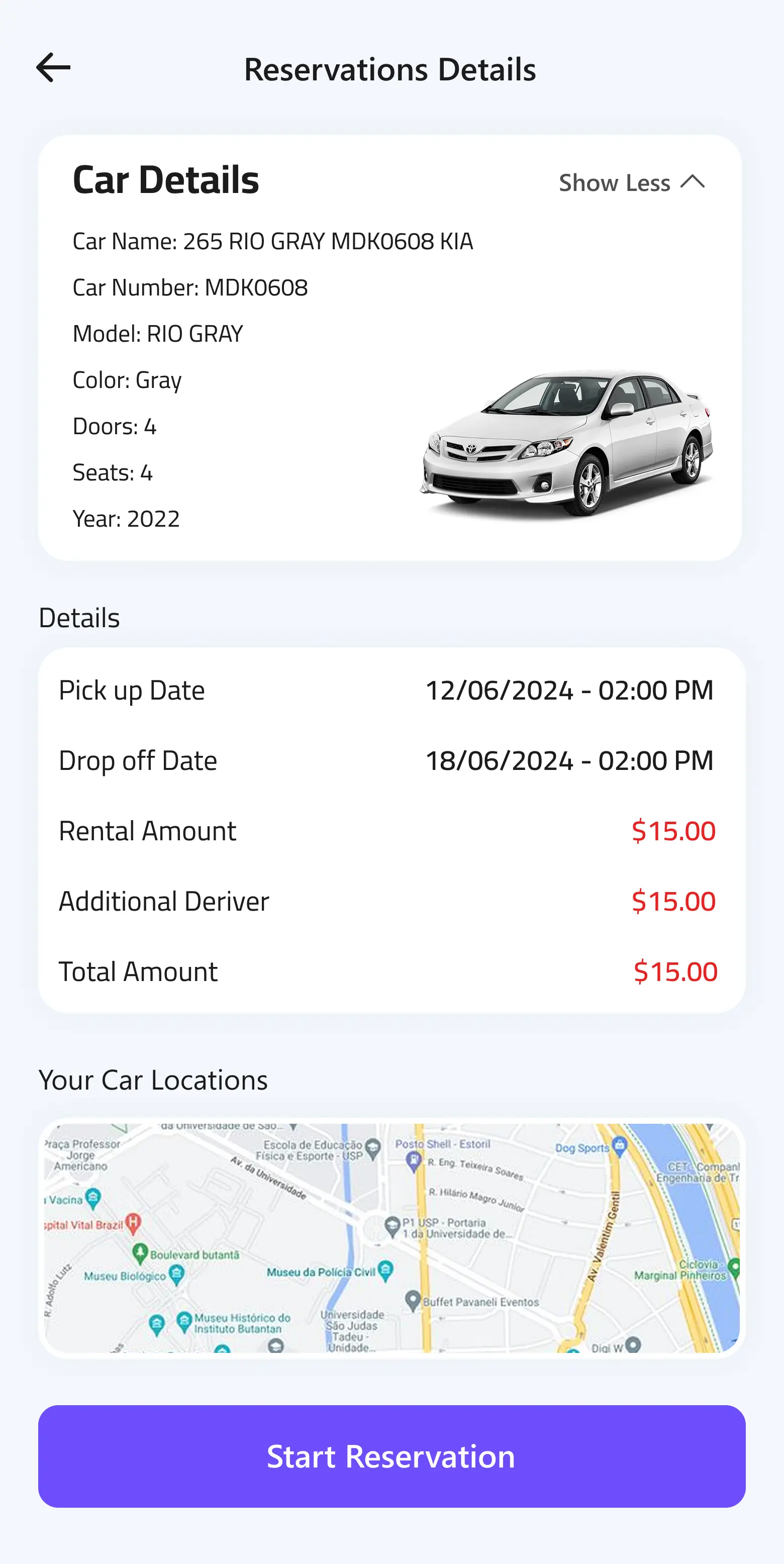This screenshot has width=784, height=1564.
Task: Click the Start Reservation button
Action: [391, 1456]
